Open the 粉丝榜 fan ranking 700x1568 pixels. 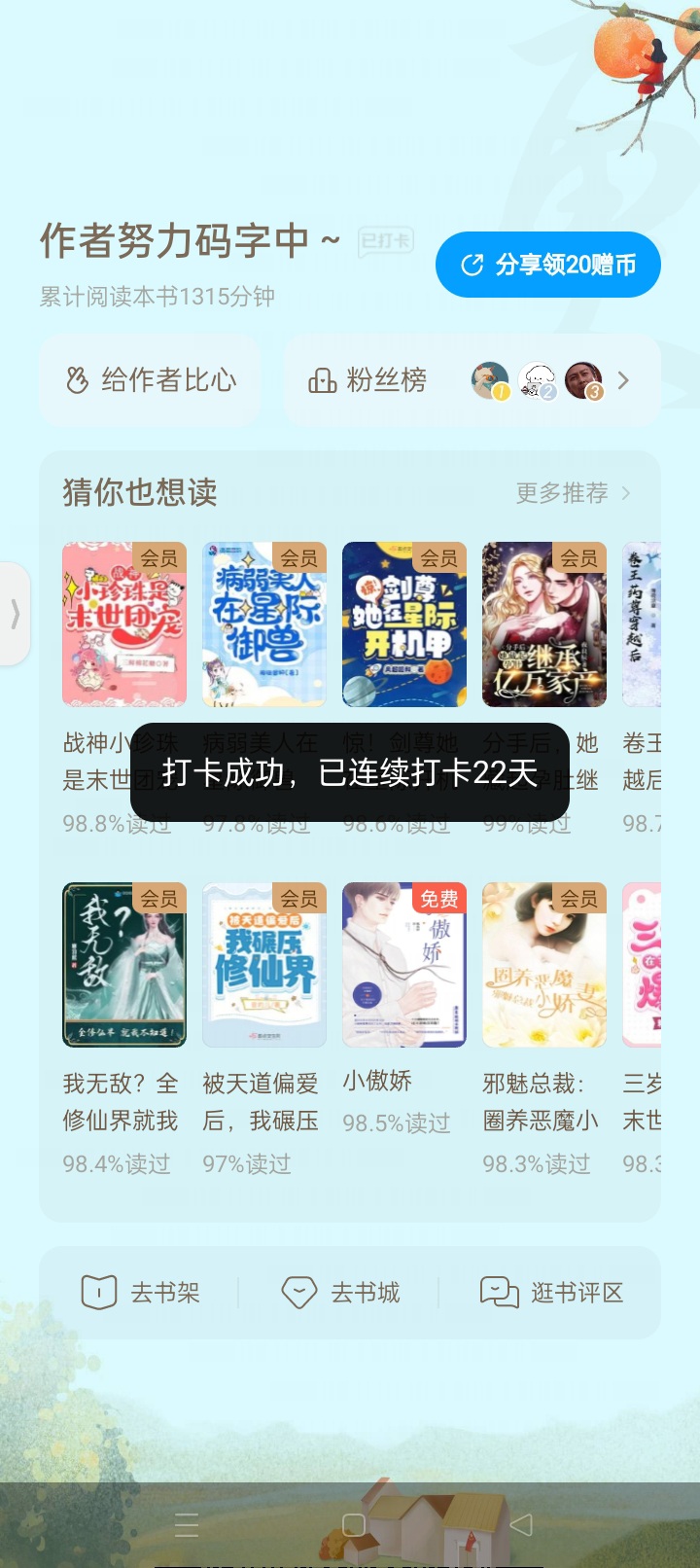pyautogui.click(x=472, y=380)
